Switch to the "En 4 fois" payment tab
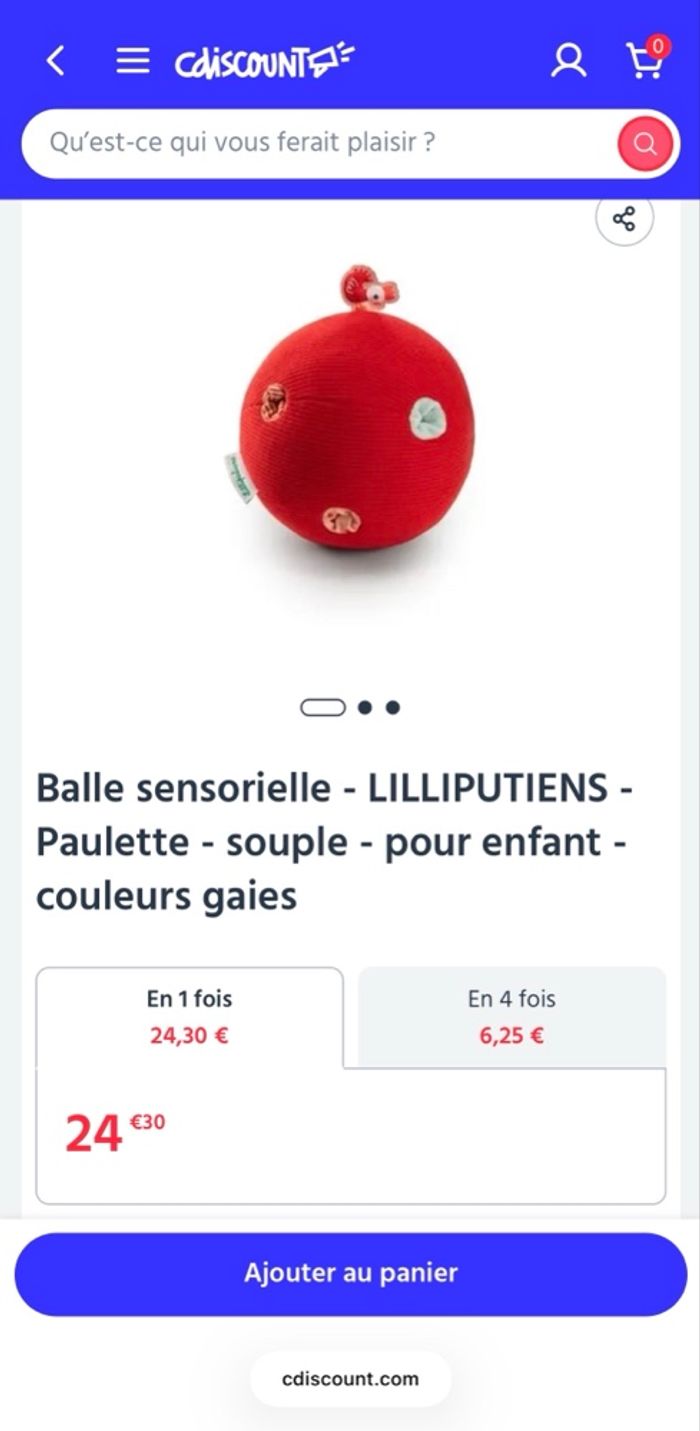The image size is (700, 1431). point(511,1016)
